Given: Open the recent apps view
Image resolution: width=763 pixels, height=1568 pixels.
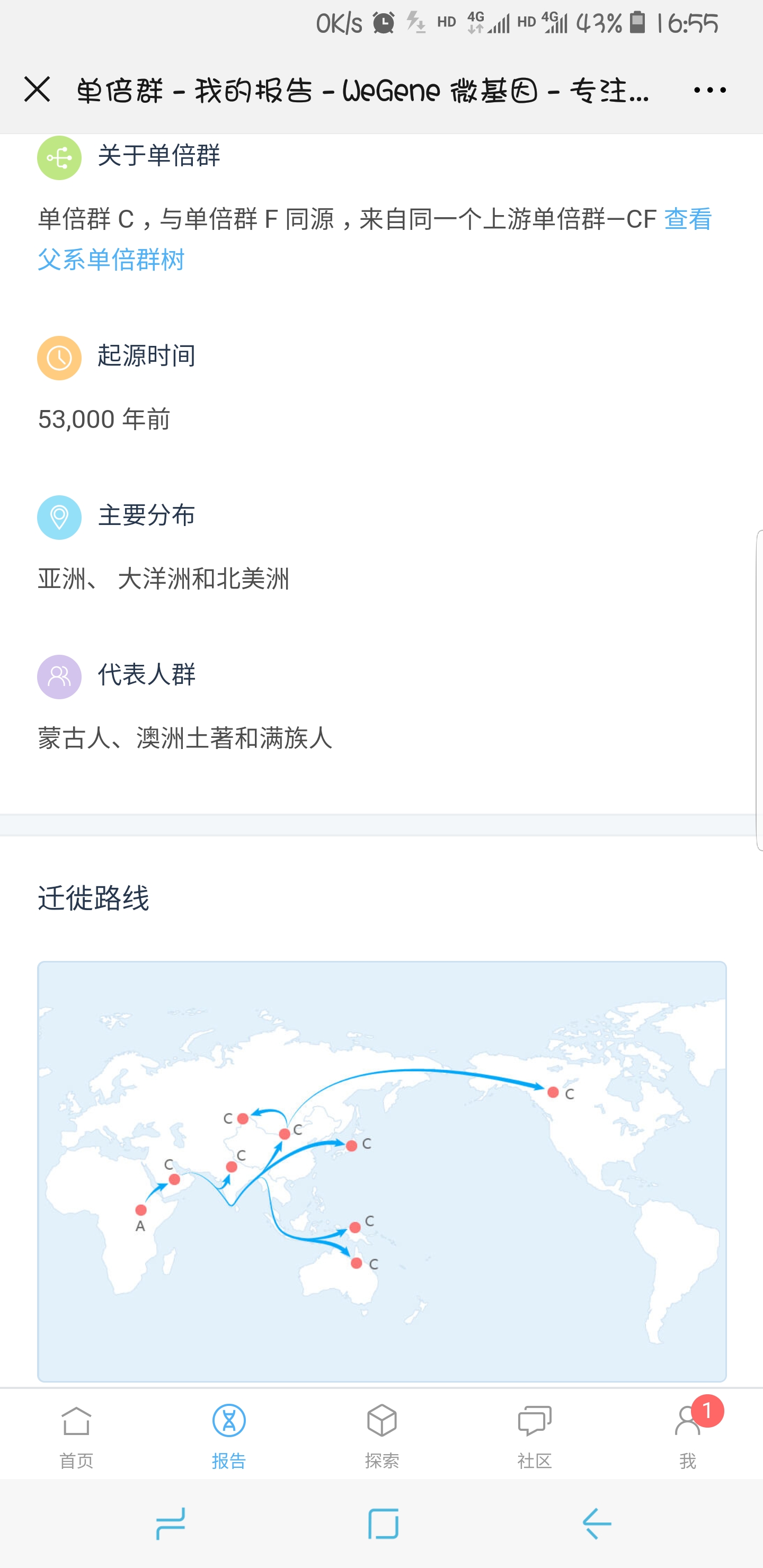Looking at the screenshot, I should (x=171, y=1523).
